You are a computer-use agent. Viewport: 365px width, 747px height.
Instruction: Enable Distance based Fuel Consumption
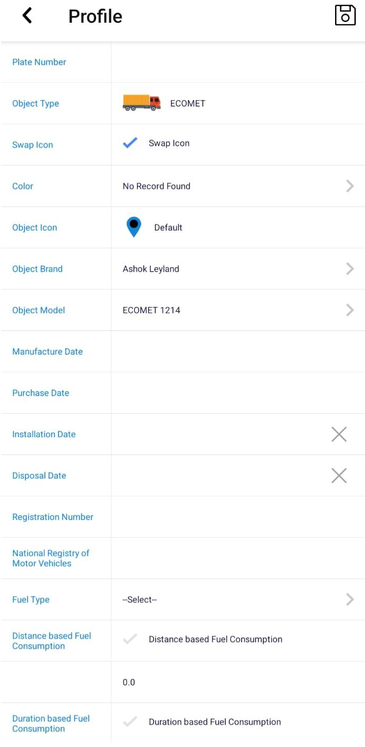(130, 639)
